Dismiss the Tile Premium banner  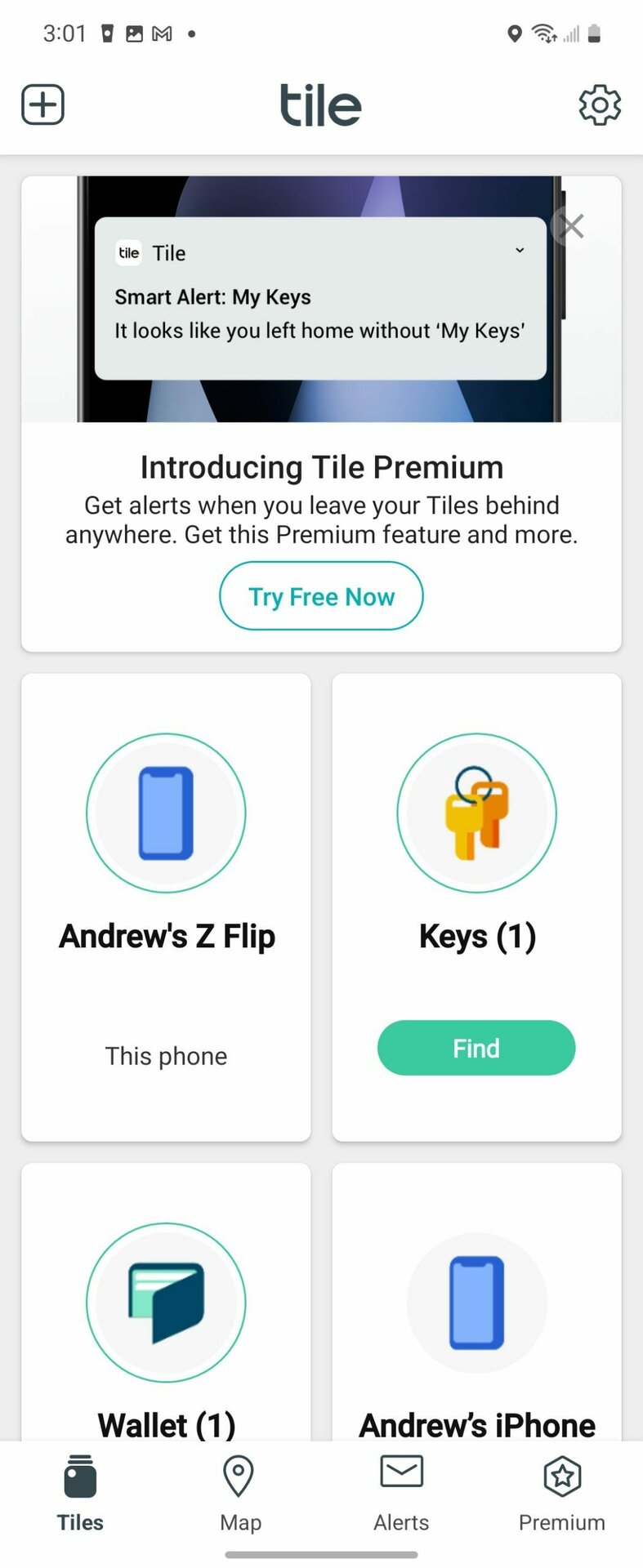[x=572, y=225]
